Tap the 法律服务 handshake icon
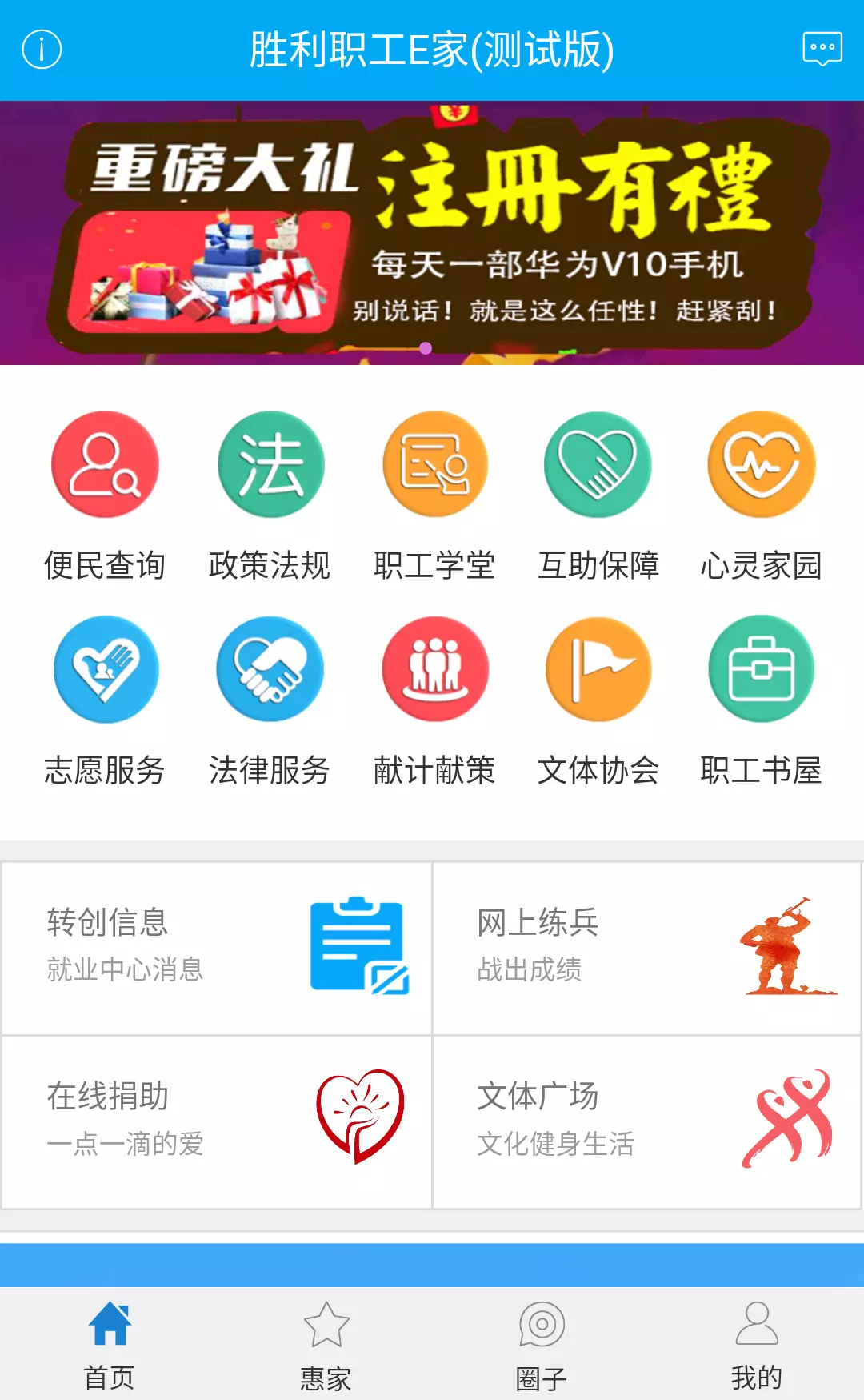Image resolution: width=864 pixels, height=1400 pixels. coord(270,670)
